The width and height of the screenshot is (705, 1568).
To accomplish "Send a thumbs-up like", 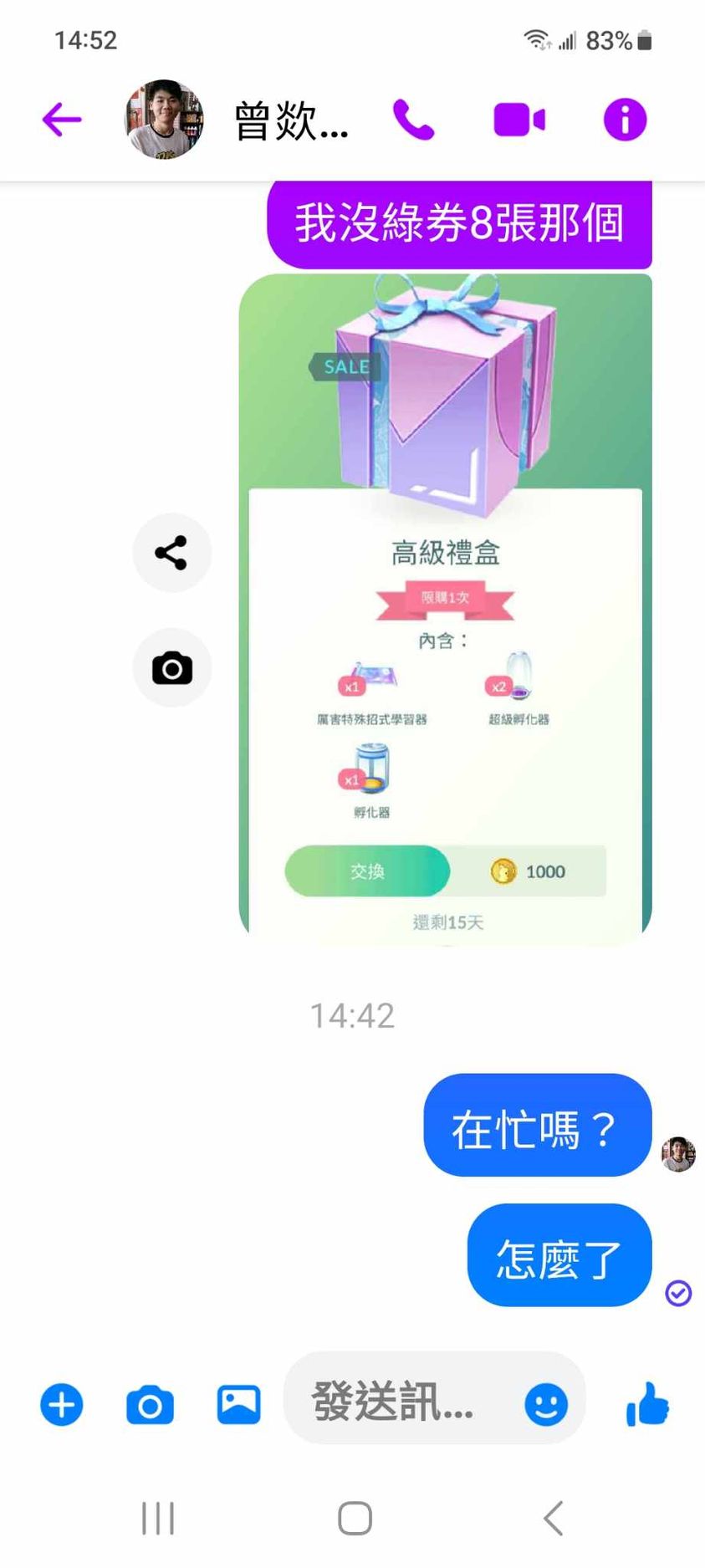I will 647,1405.
